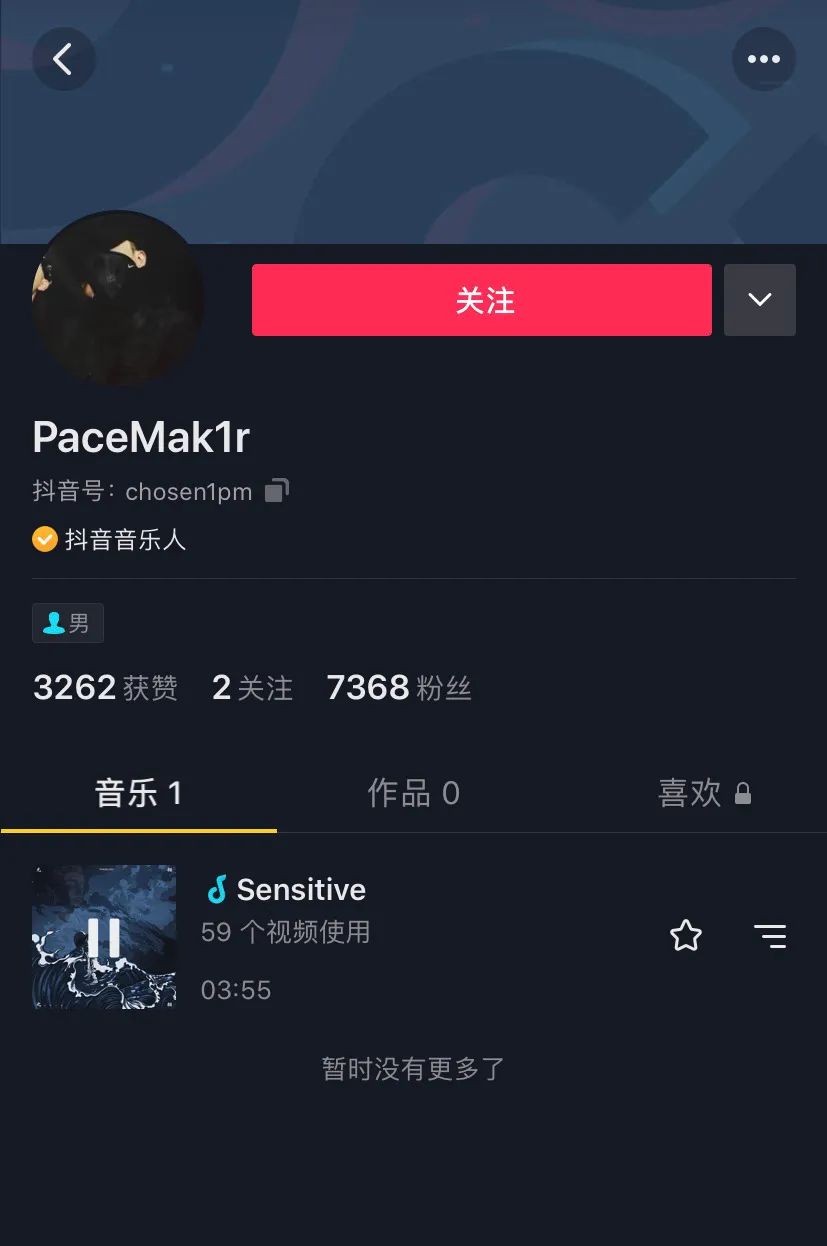
Task: View the 2 关注 following list
Action: (x=251, y=687)
